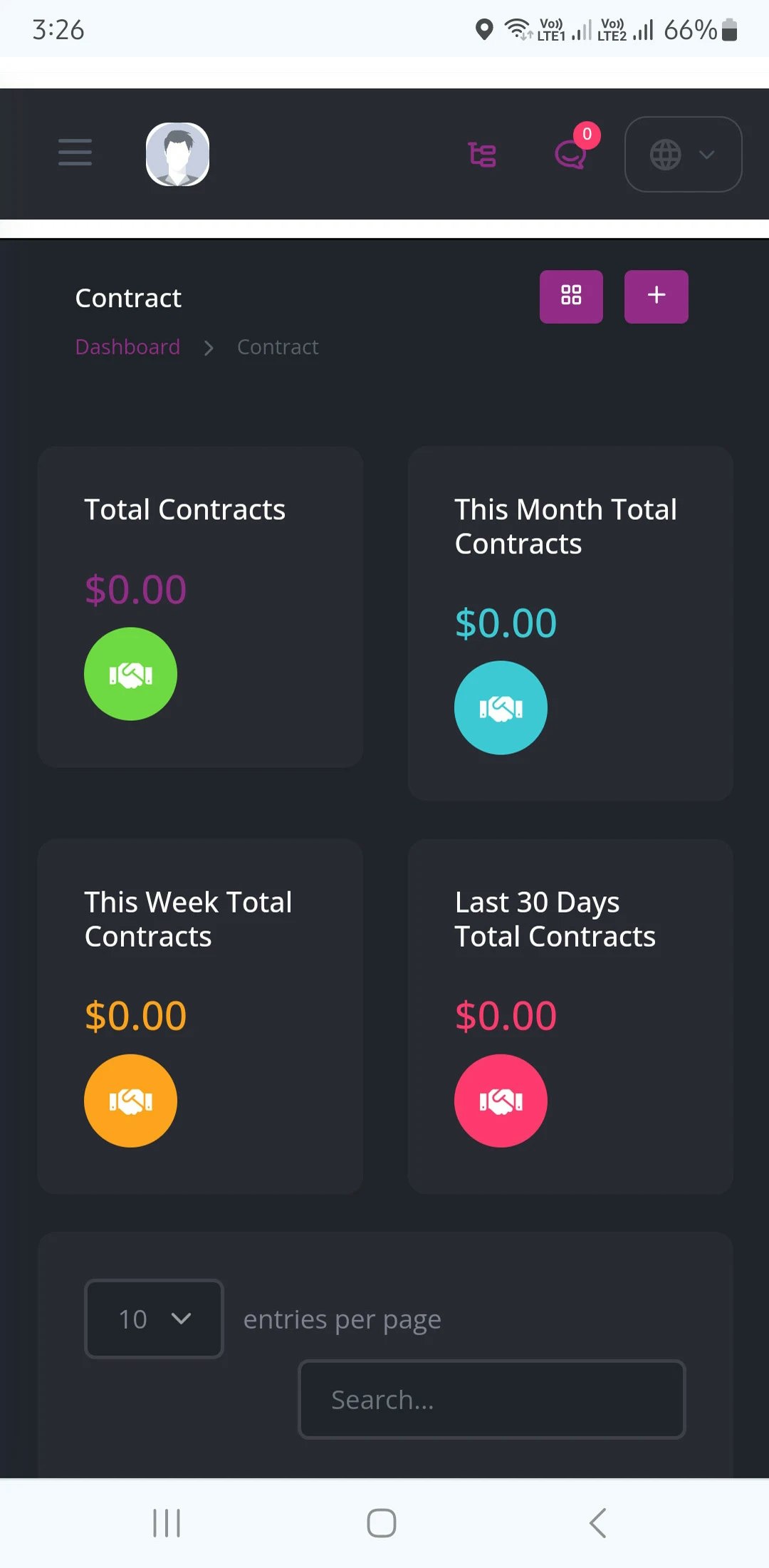The image size is (769, 1568).
Task: Open the chat messages icon
Action: tap(571, 153)
